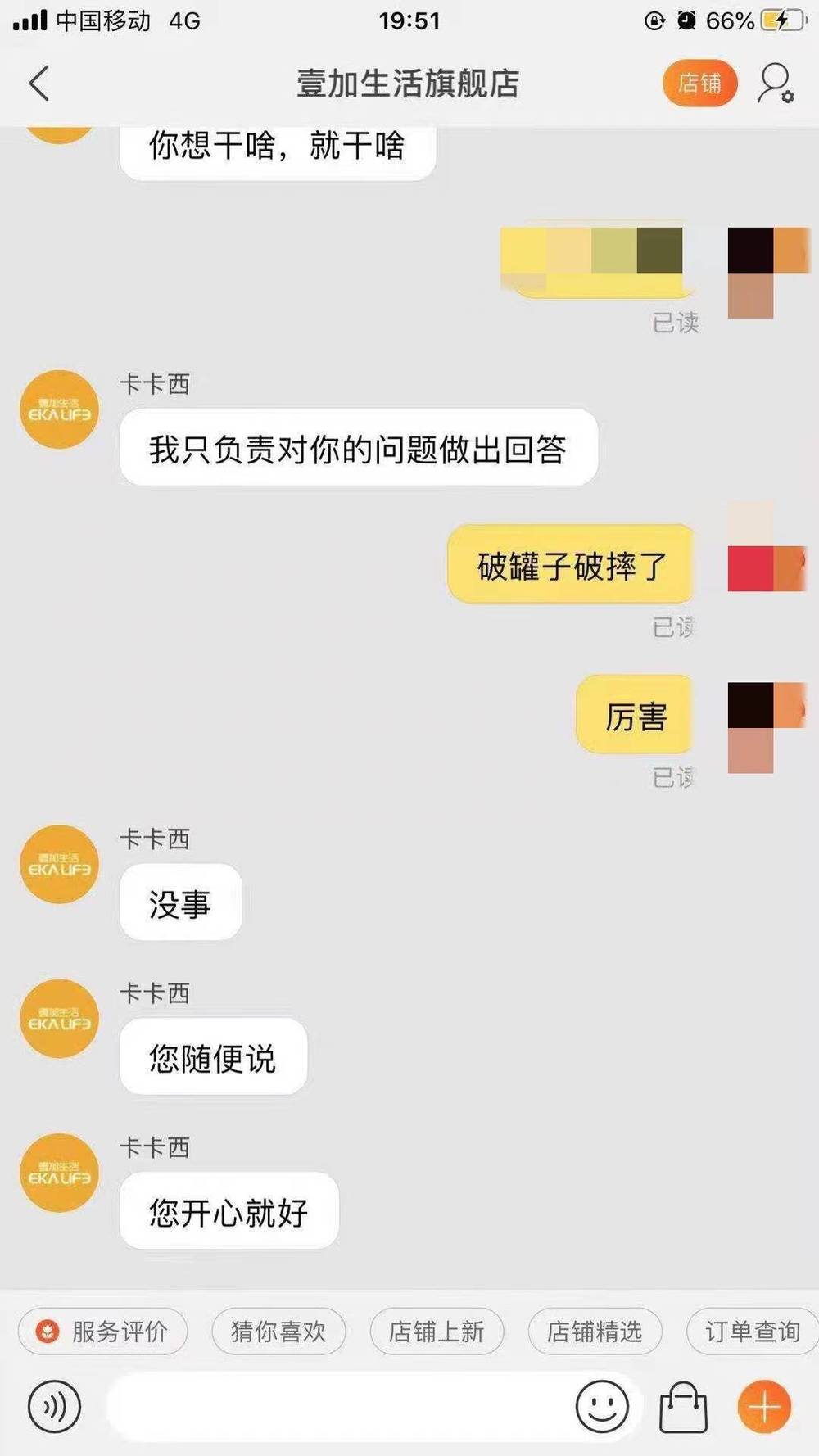
Task: Expand more options with the plus button
Action: pos(764,1407)
